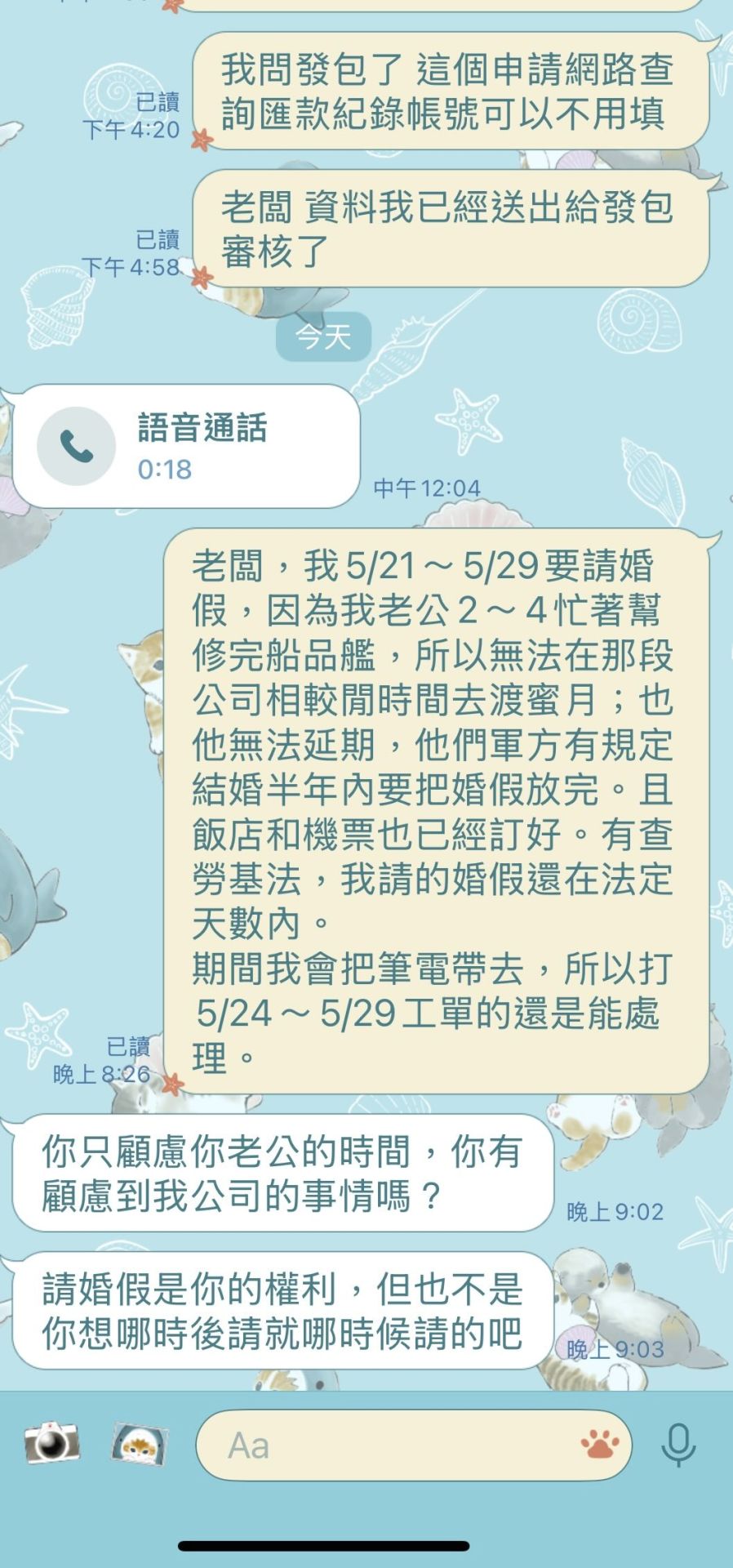Open the camera from the chat bar

coord(51,1443)
